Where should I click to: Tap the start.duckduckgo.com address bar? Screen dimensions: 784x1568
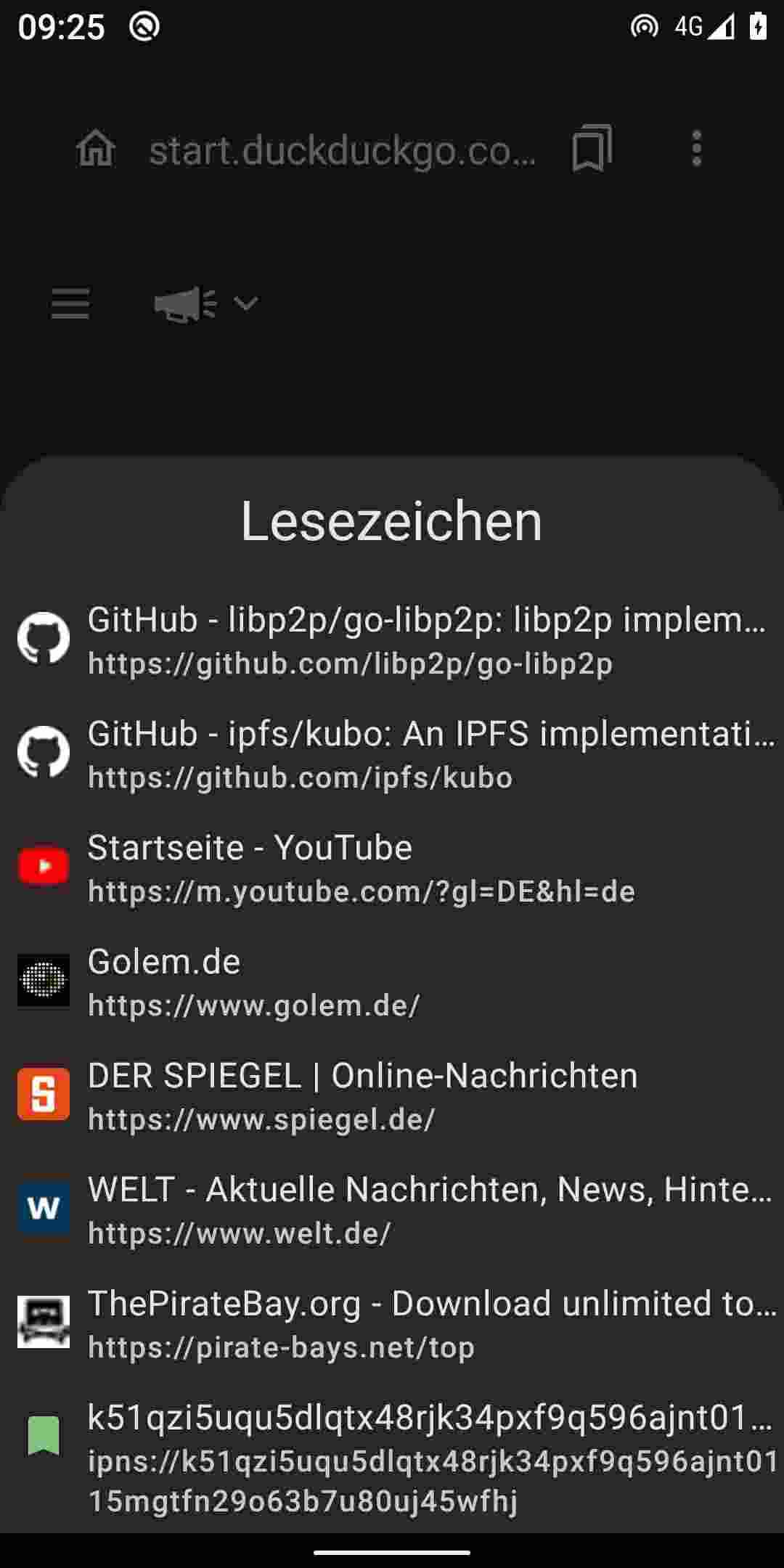pos(343,151)
